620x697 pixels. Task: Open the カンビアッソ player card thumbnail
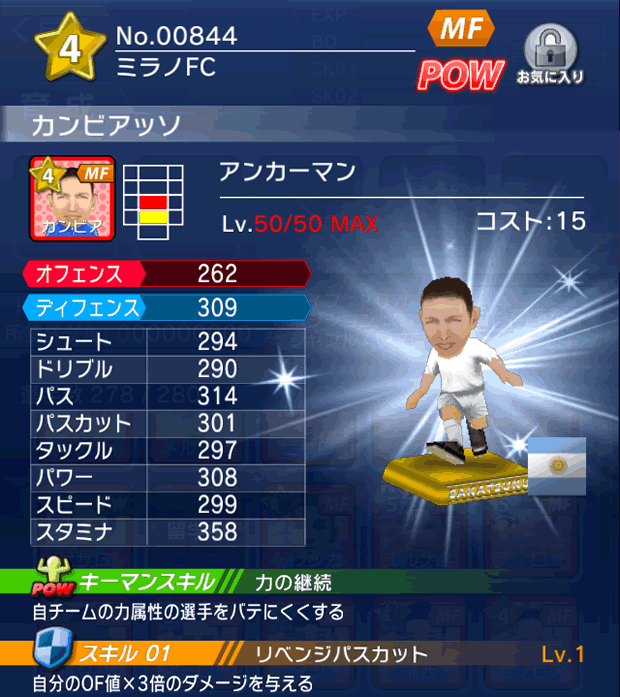click(x=72, y=198)
